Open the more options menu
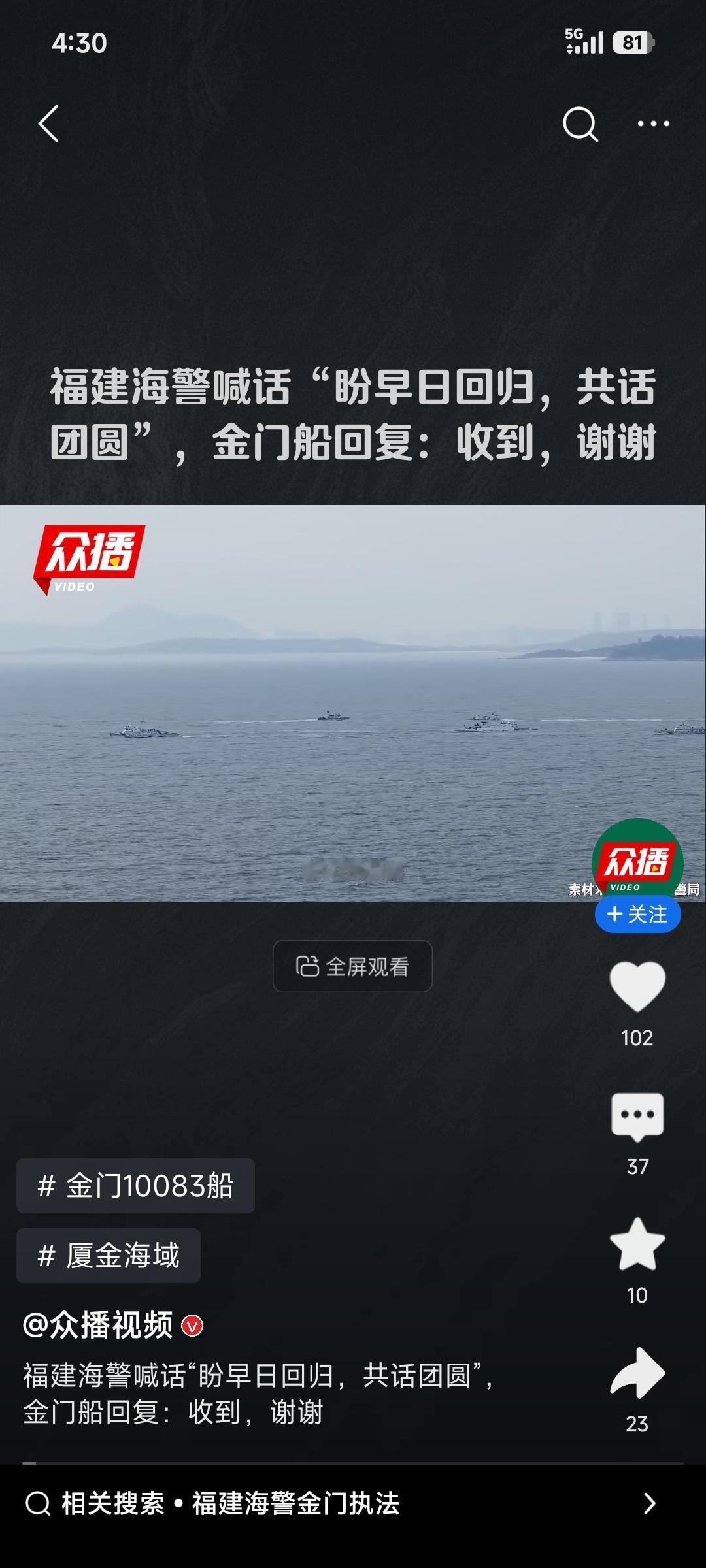706x1568 pixels. (654, 123)
